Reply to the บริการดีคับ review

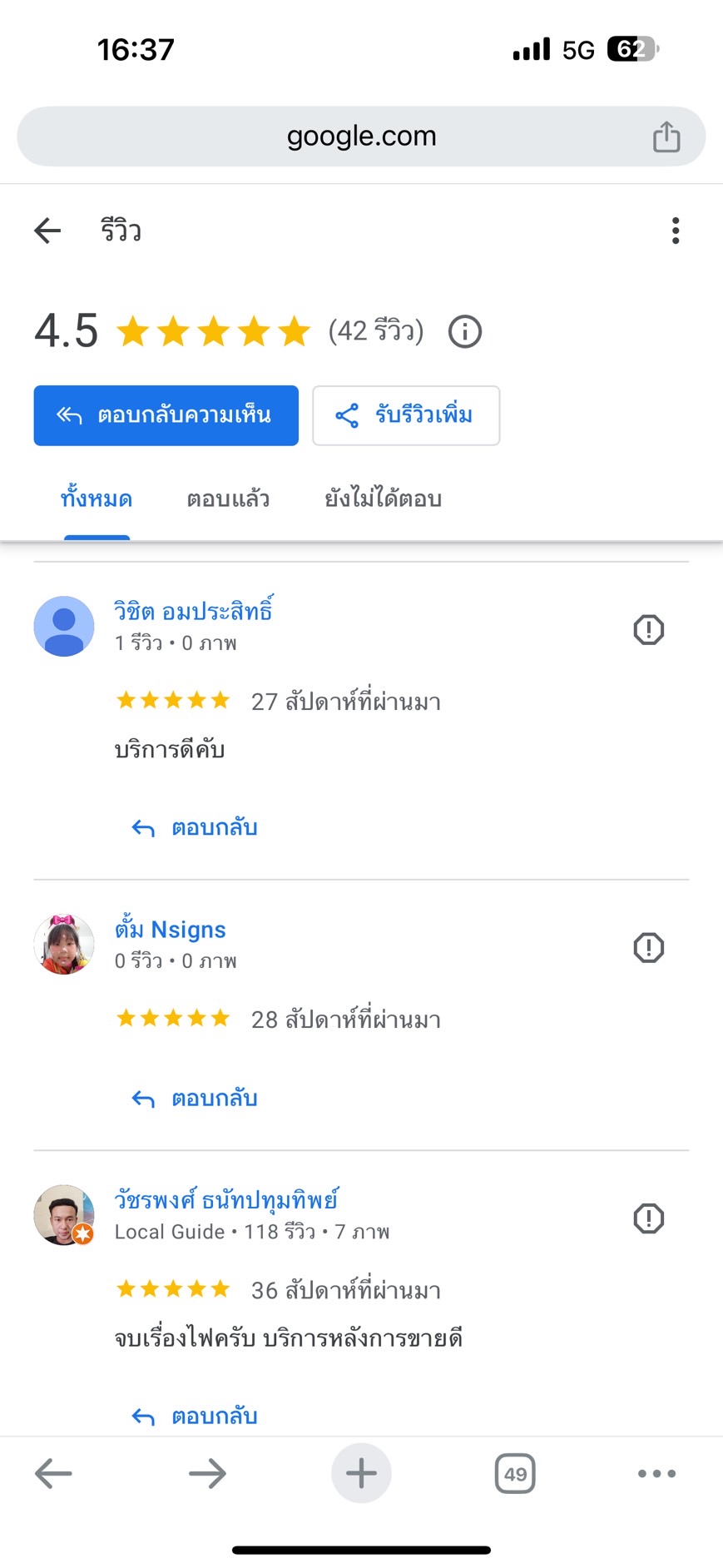click(195, 828)
